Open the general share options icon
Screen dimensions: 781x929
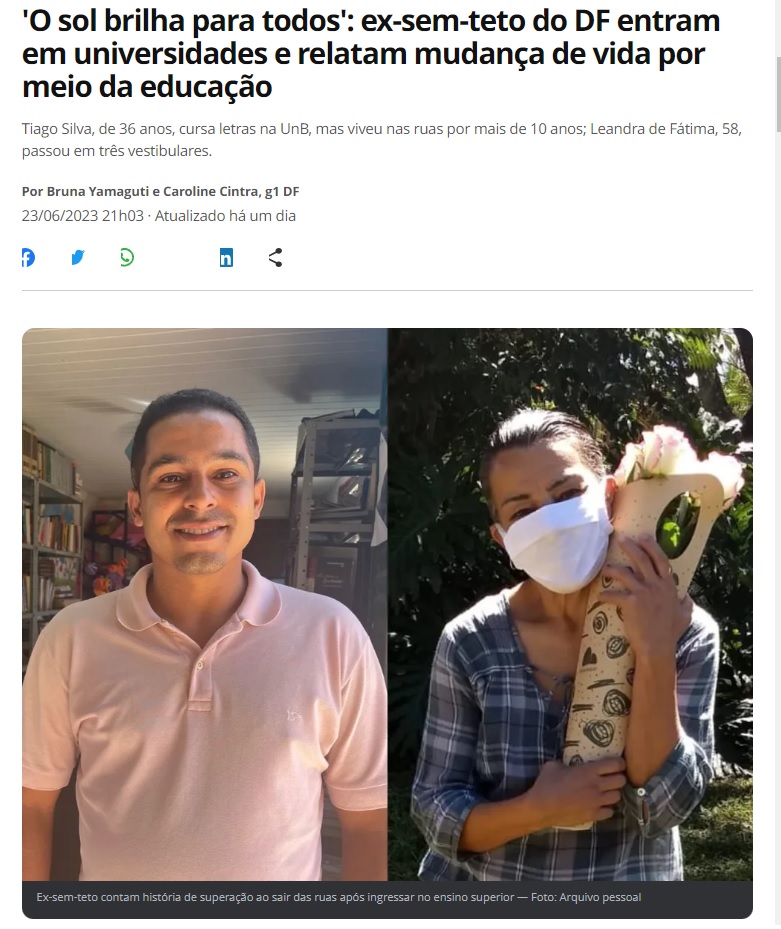(x=275, y=258)
